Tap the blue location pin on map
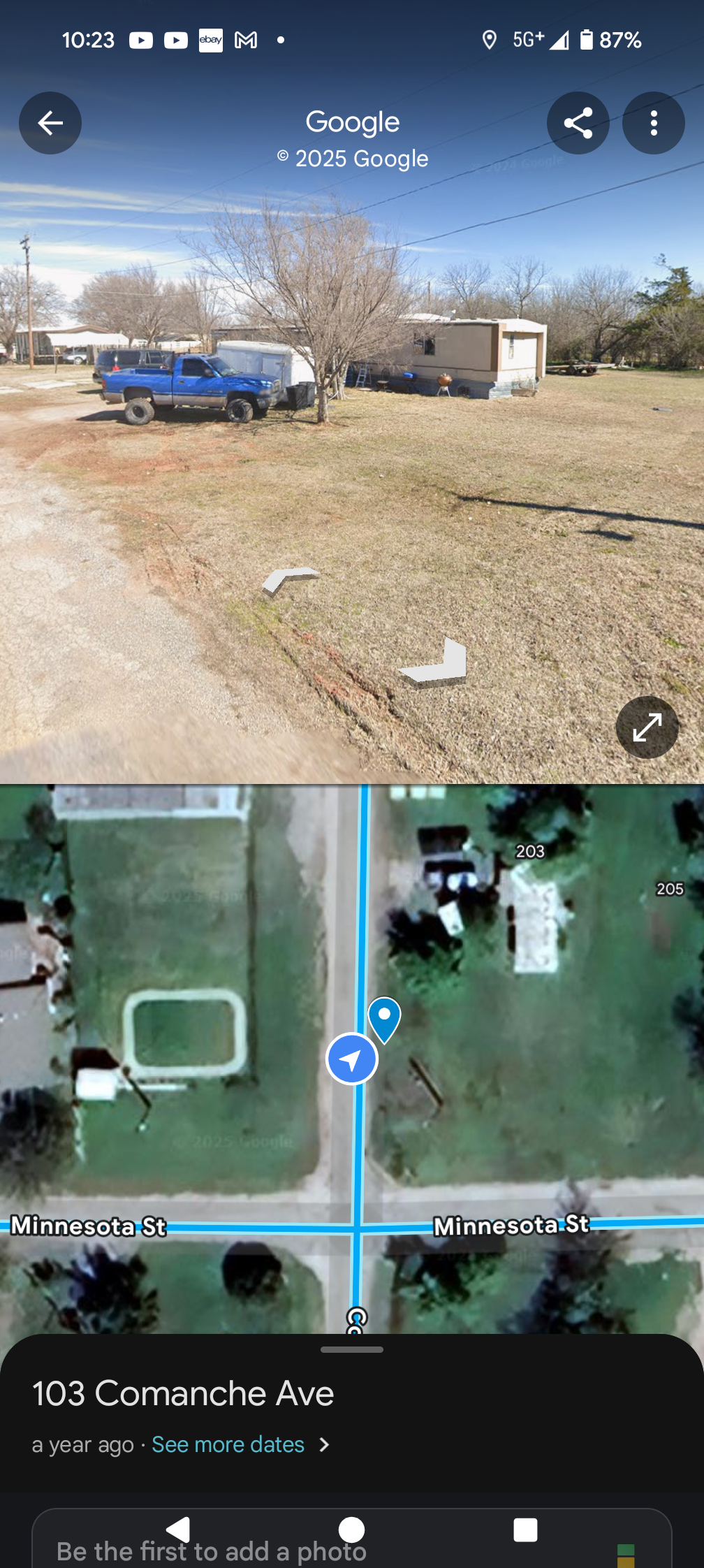Image resolution: width=704 pixels, height=1568 pixels. (384, 1020)
